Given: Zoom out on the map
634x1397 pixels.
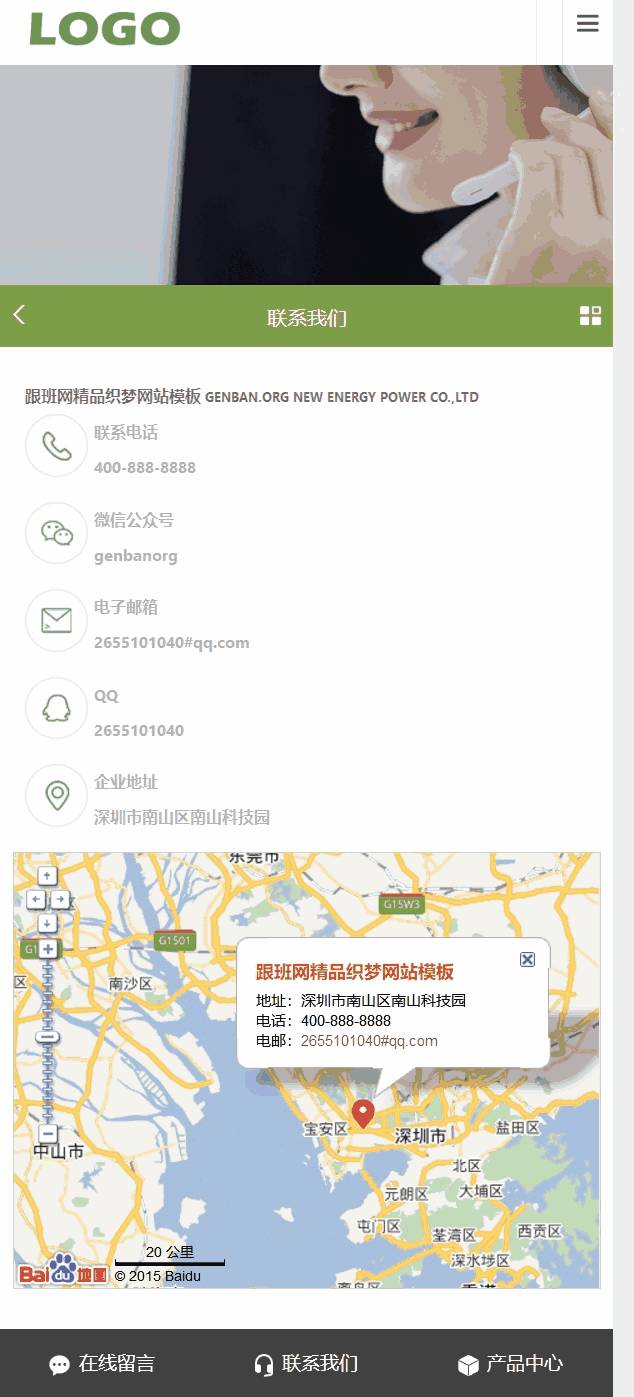Looking at the screenshot, I should coord(47,1133).
